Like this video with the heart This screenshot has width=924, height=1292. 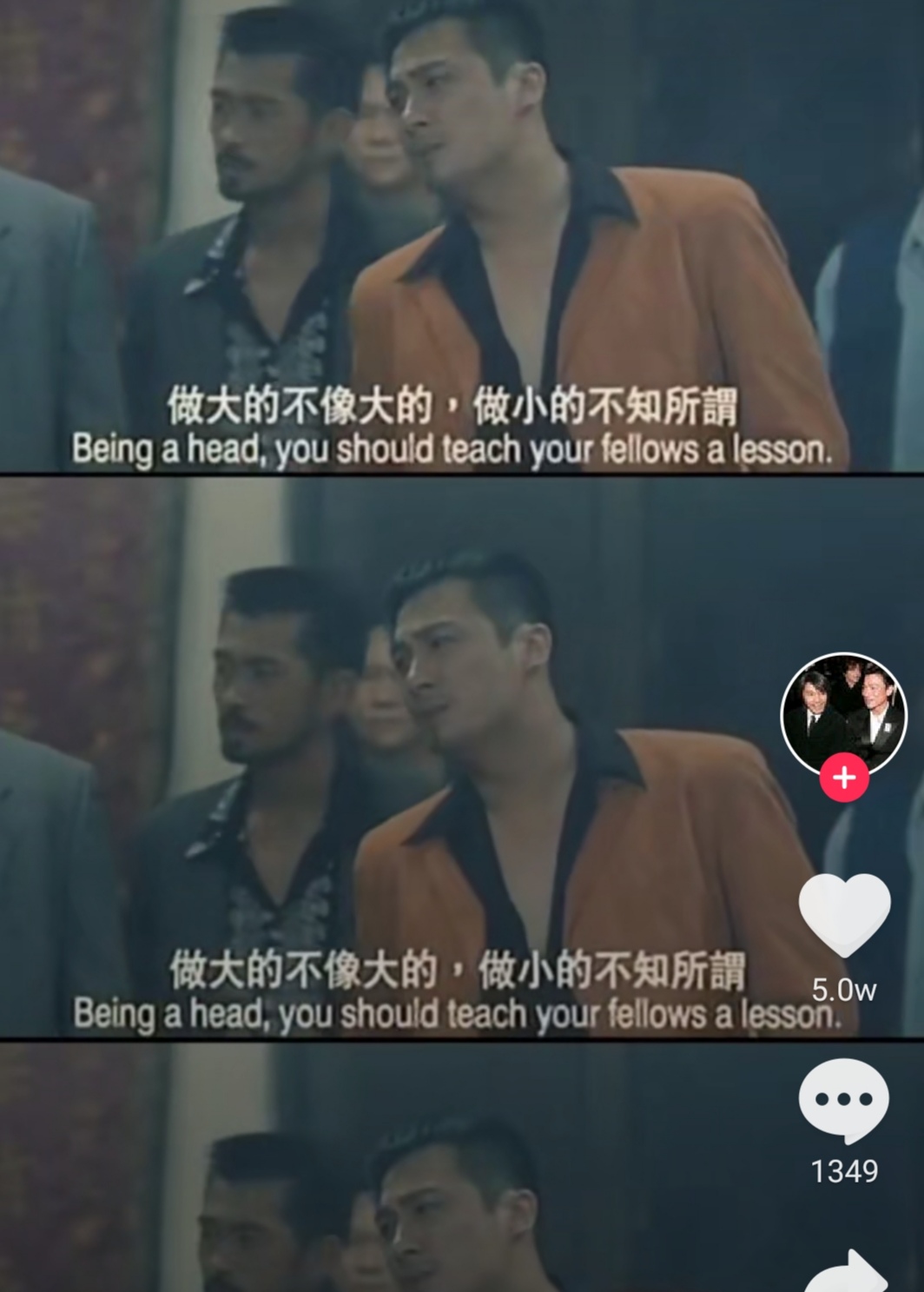(844, 915)
